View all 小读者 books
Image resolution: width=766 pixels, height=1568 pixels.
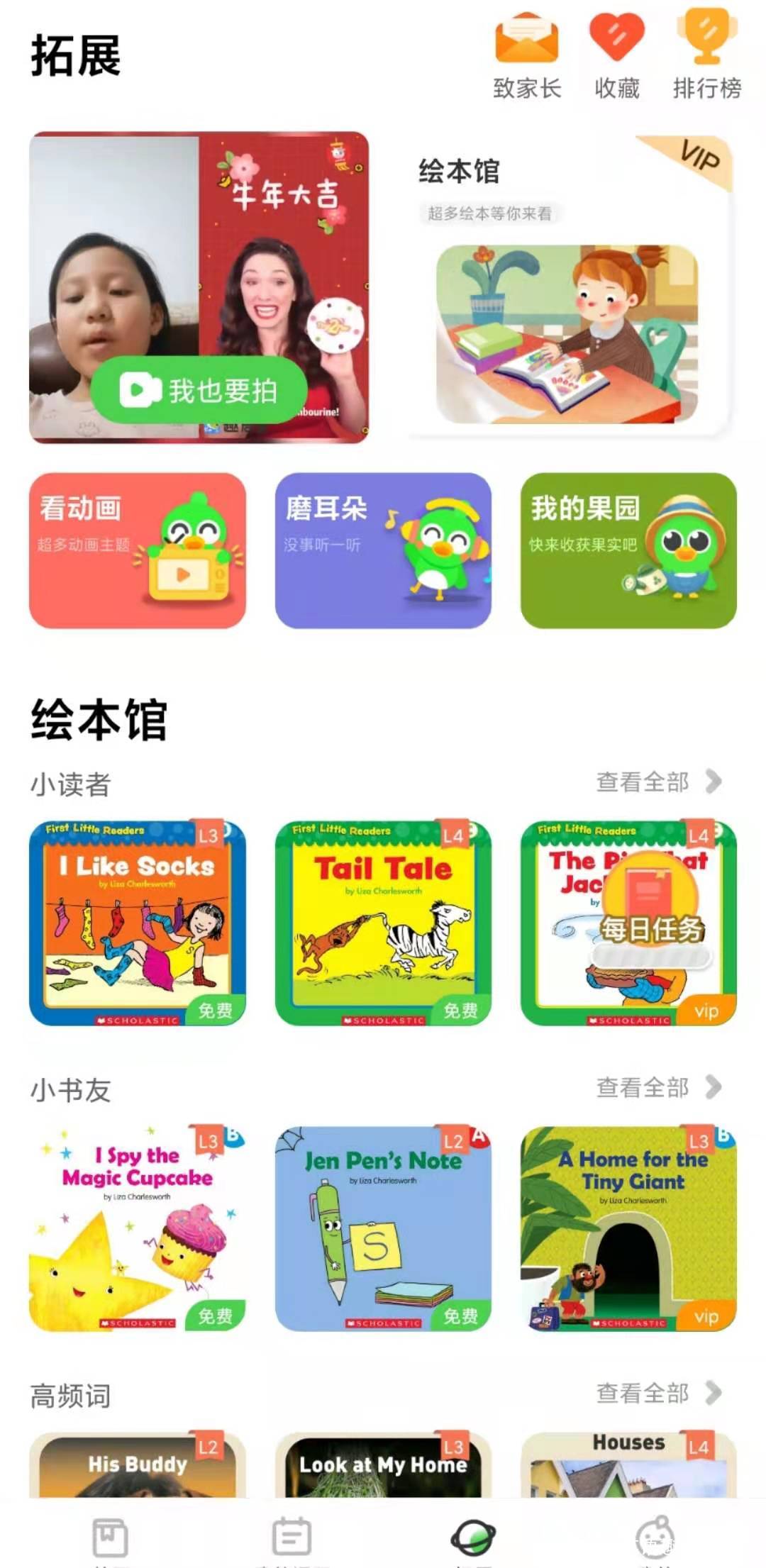click(x=657, y=782)
